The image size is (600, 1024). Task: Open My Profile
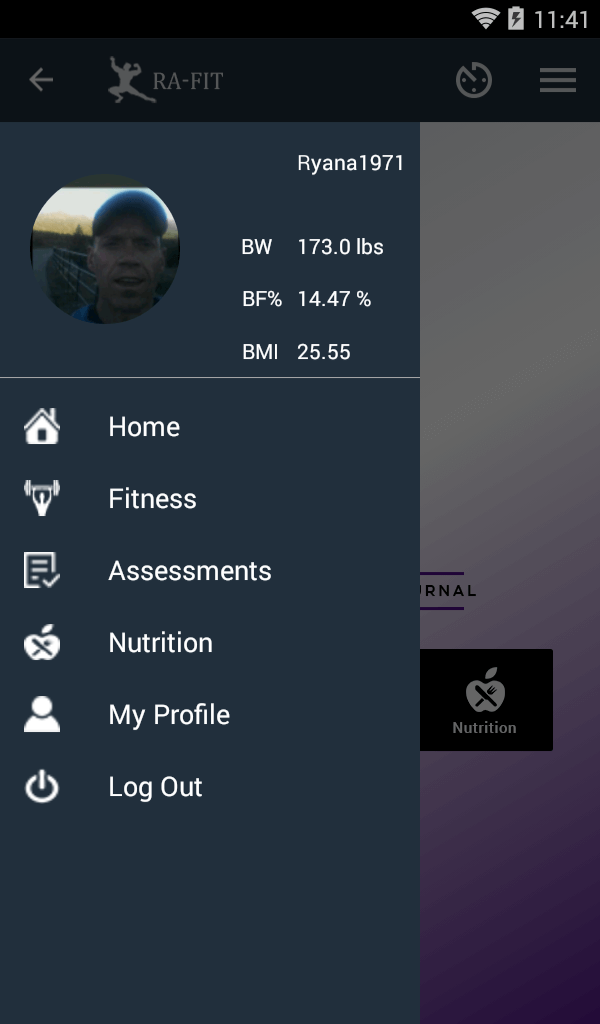[169, 715]
